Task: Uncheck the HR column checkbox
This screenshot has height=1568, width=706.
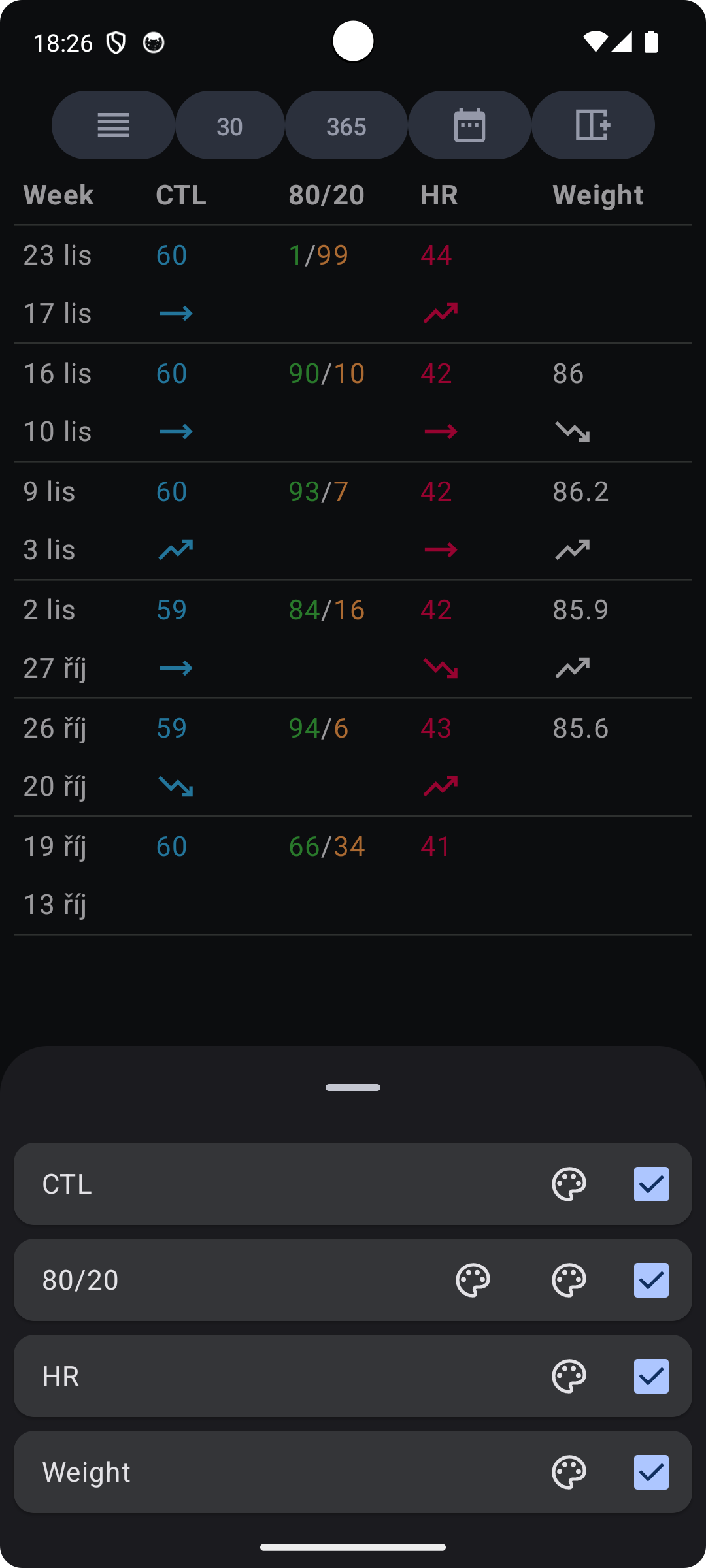Action: [x=651, y=1376]
